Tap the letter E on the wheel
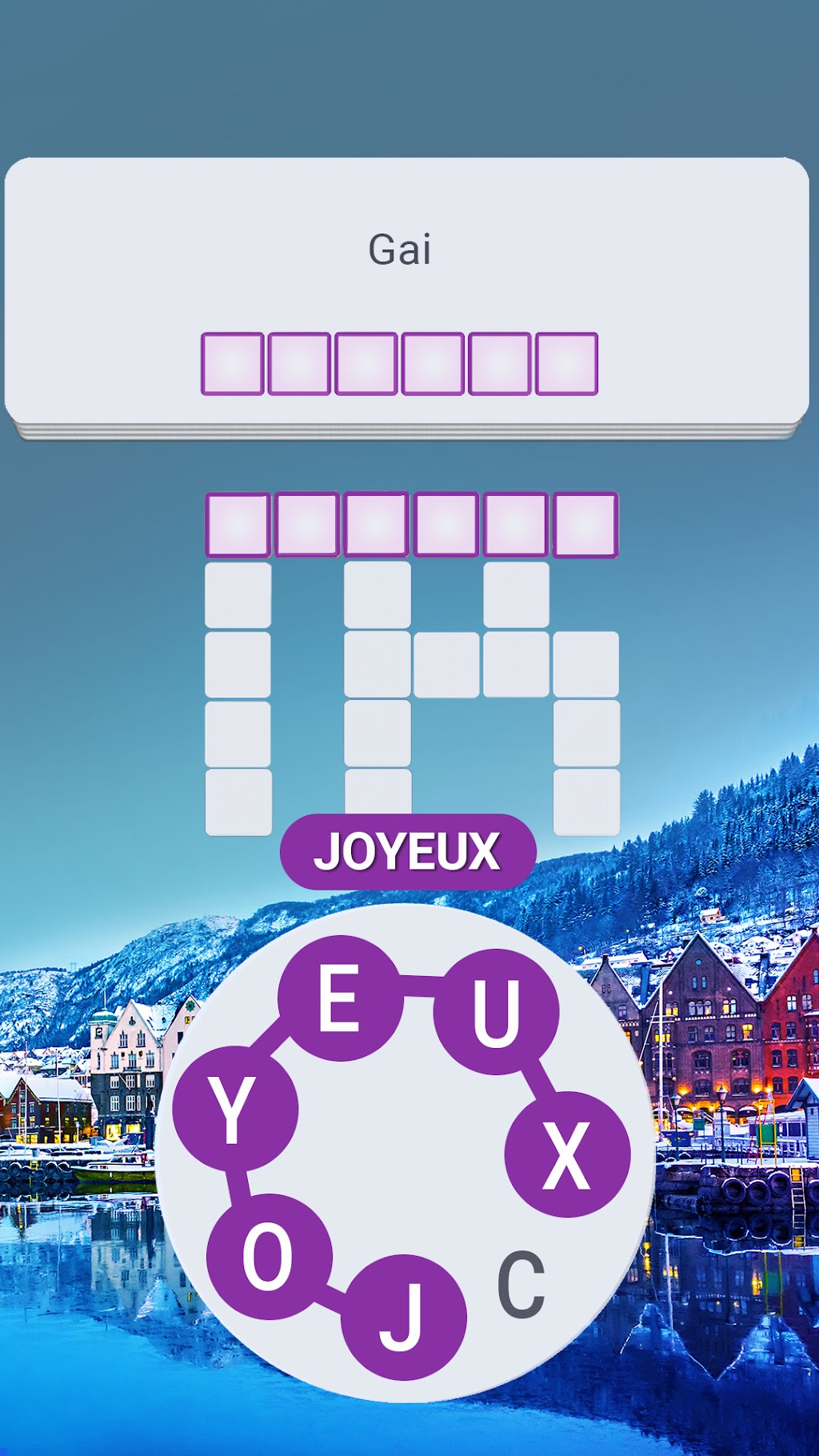The image size is (819, 1456). tap(341, 998)
